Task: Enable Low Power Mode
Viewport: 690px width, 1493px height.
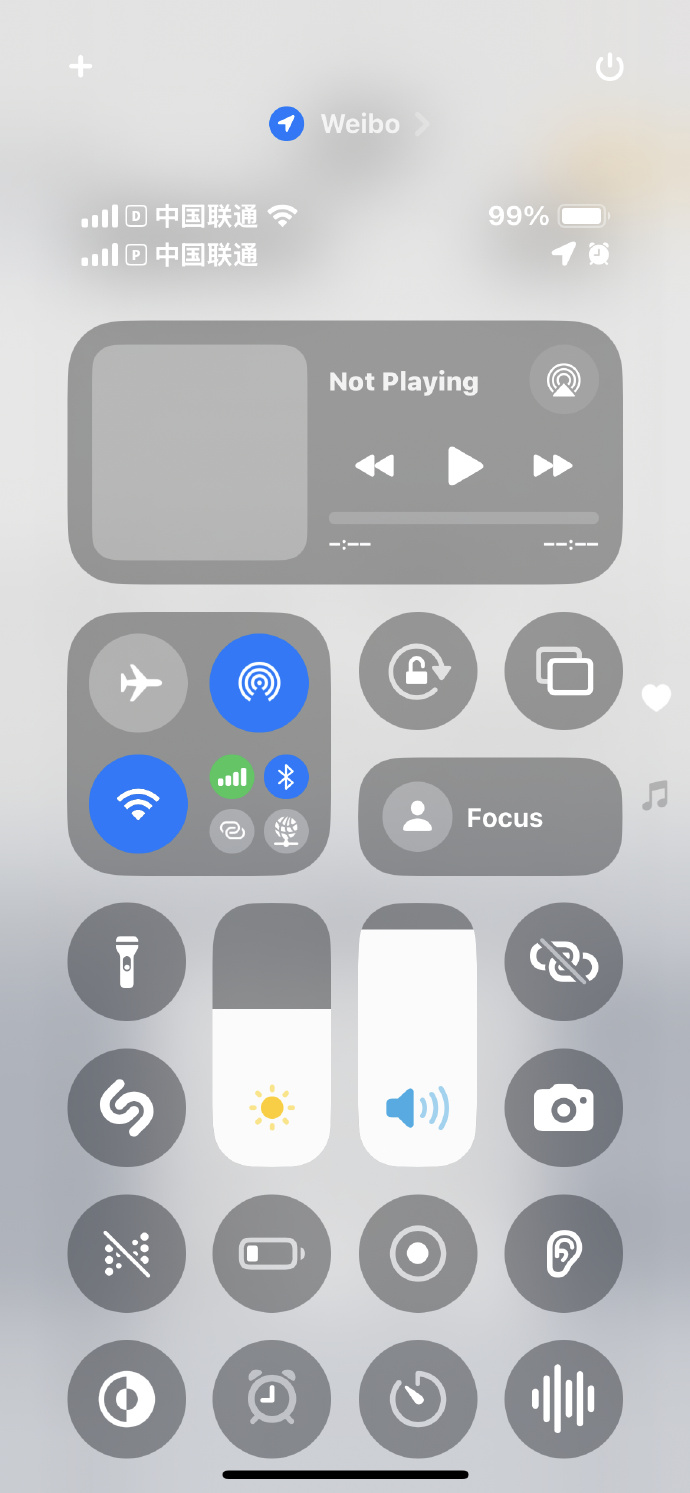Action: [x=272, y=1253]
